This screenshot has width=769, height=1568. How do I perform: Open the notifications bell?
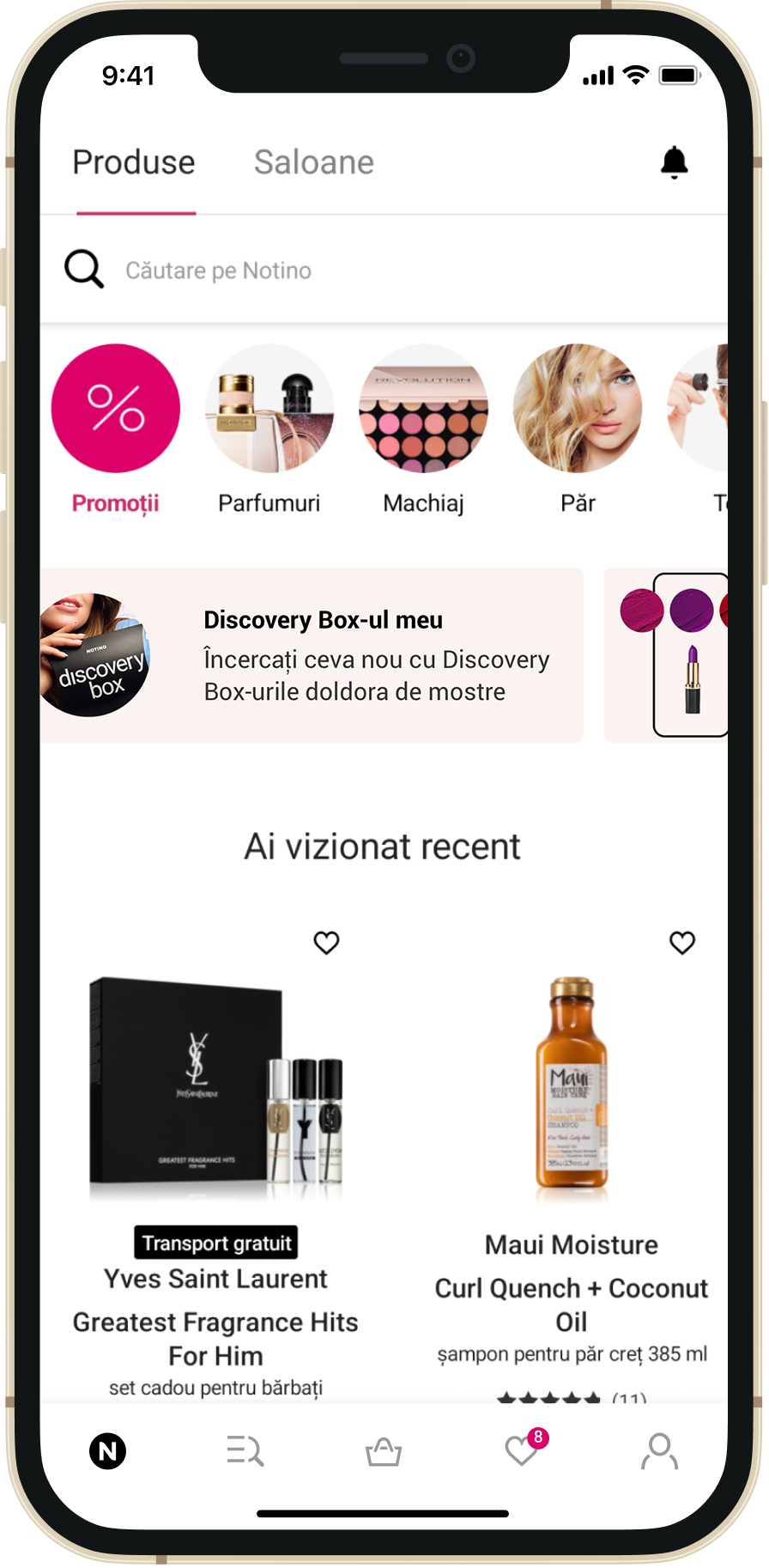[674, 162]
